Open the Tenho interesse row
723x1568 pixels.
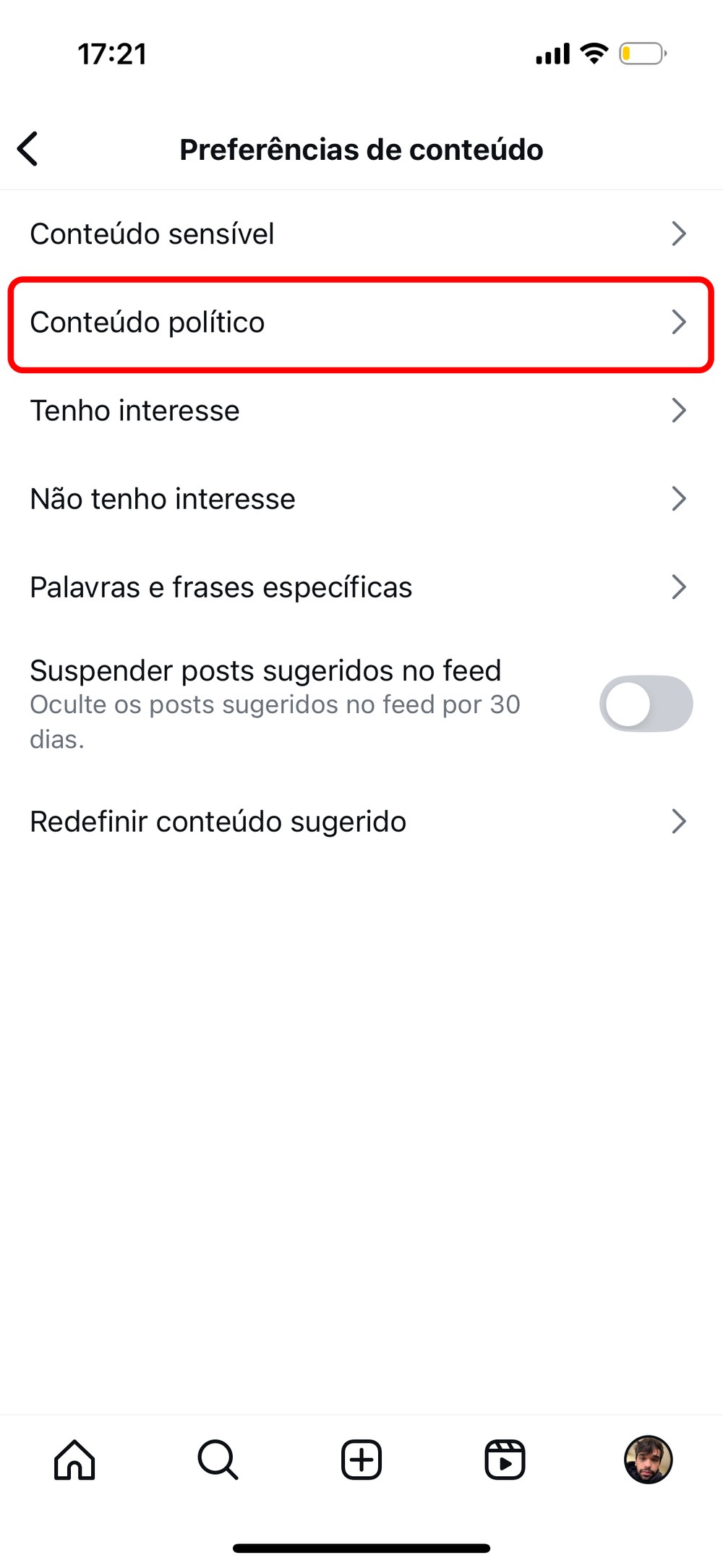point(360,411)
